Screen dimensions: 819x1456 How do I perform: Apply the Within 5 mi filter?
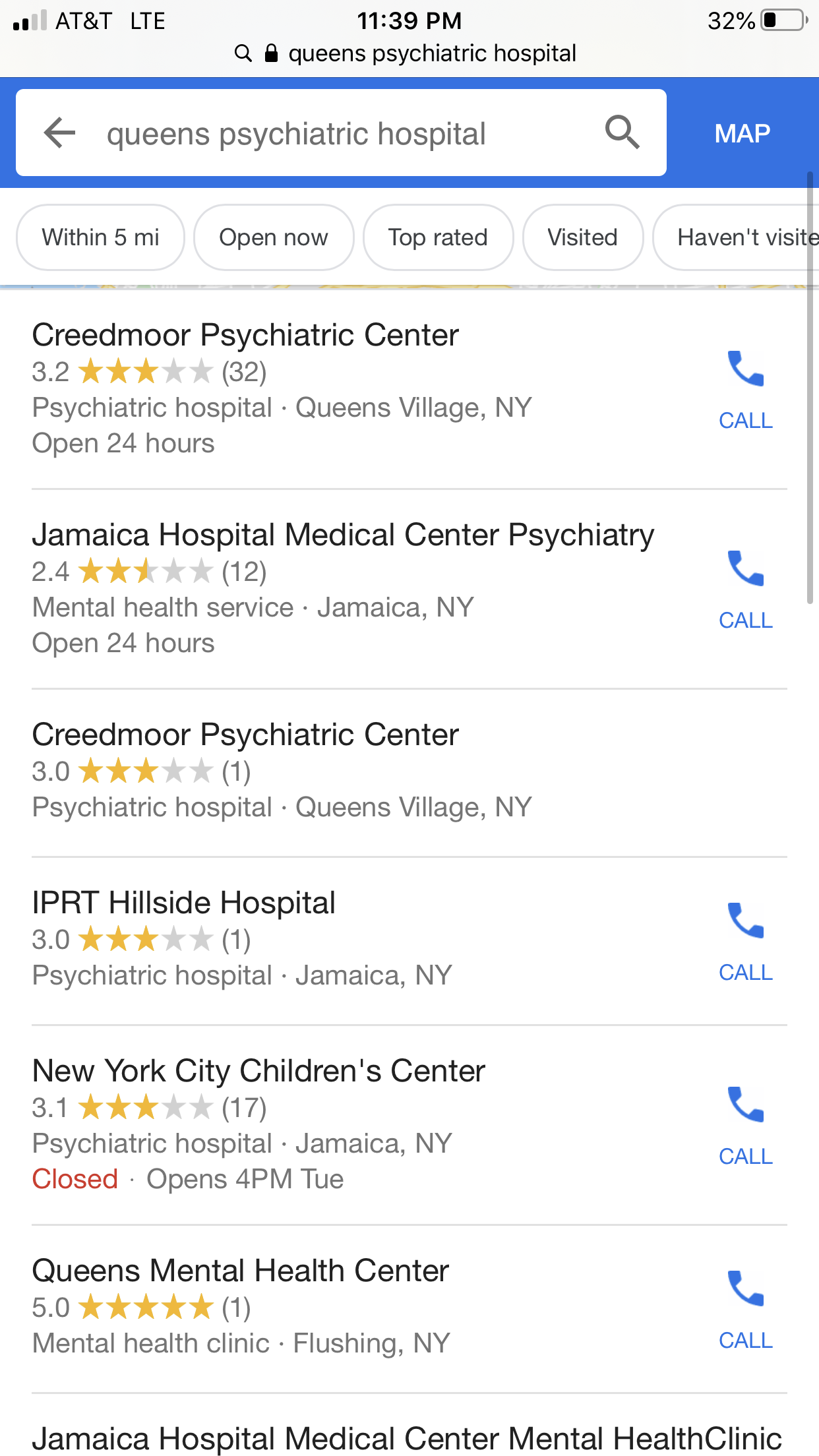(100, 237)
